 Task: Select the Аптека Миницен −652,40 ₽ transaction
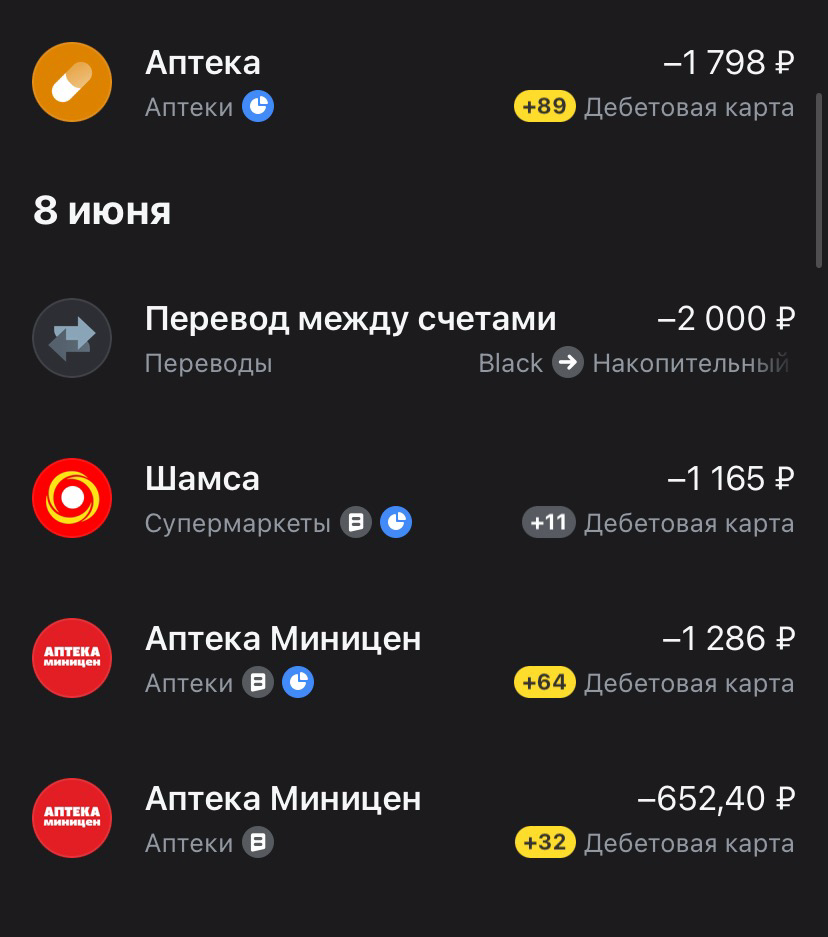[413, 818]
